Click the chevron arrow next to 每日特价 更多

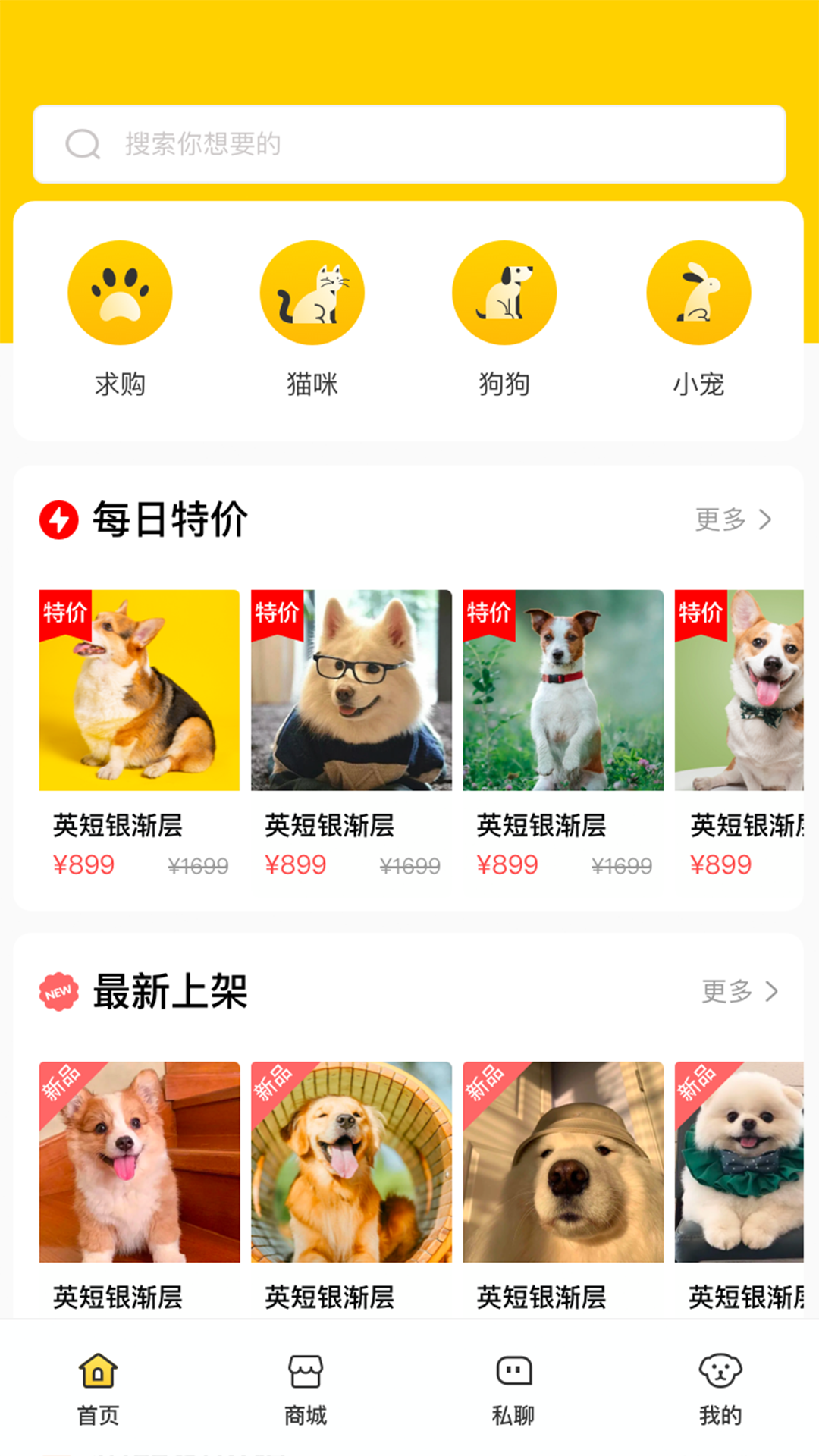tap(764, 520)
